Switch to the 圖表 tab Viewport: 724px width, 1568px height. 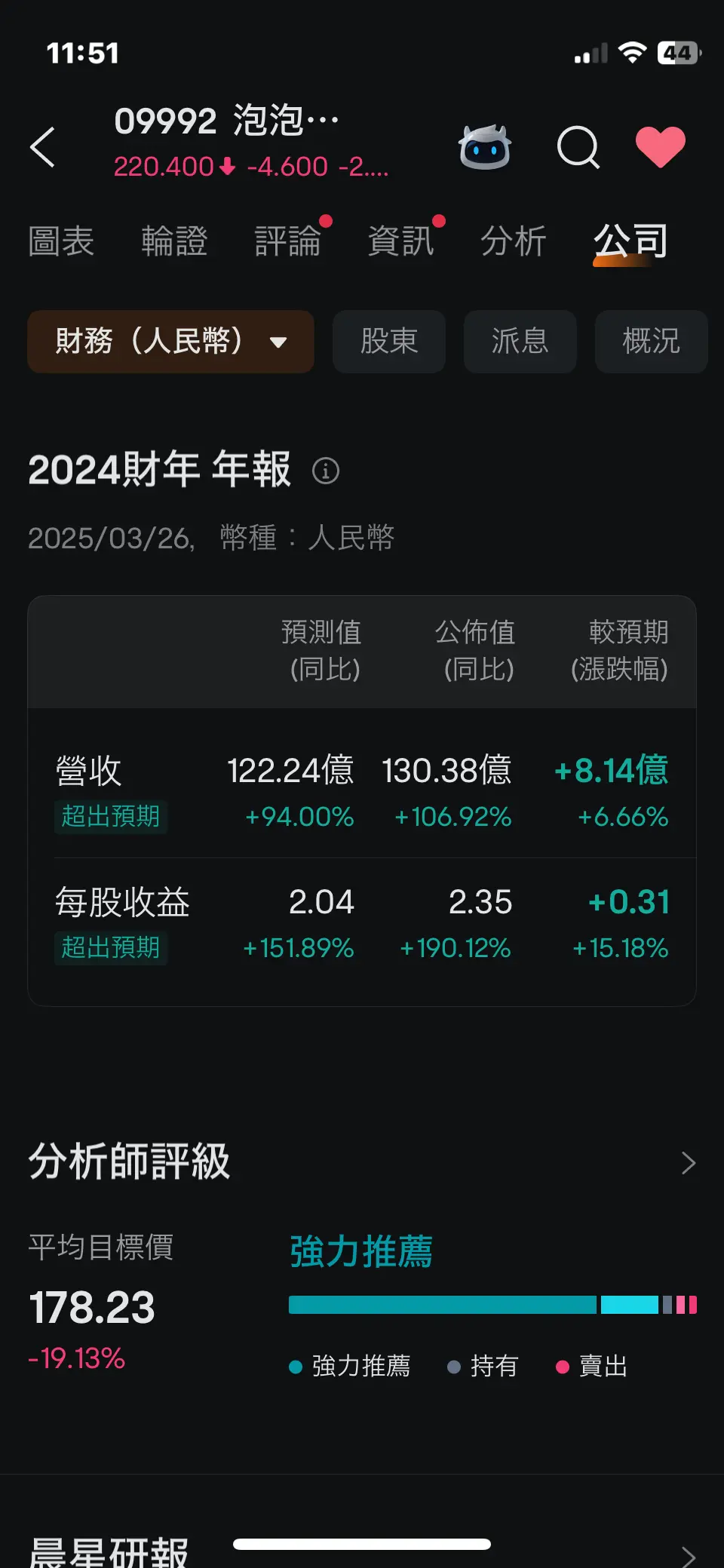click(61, 241)
